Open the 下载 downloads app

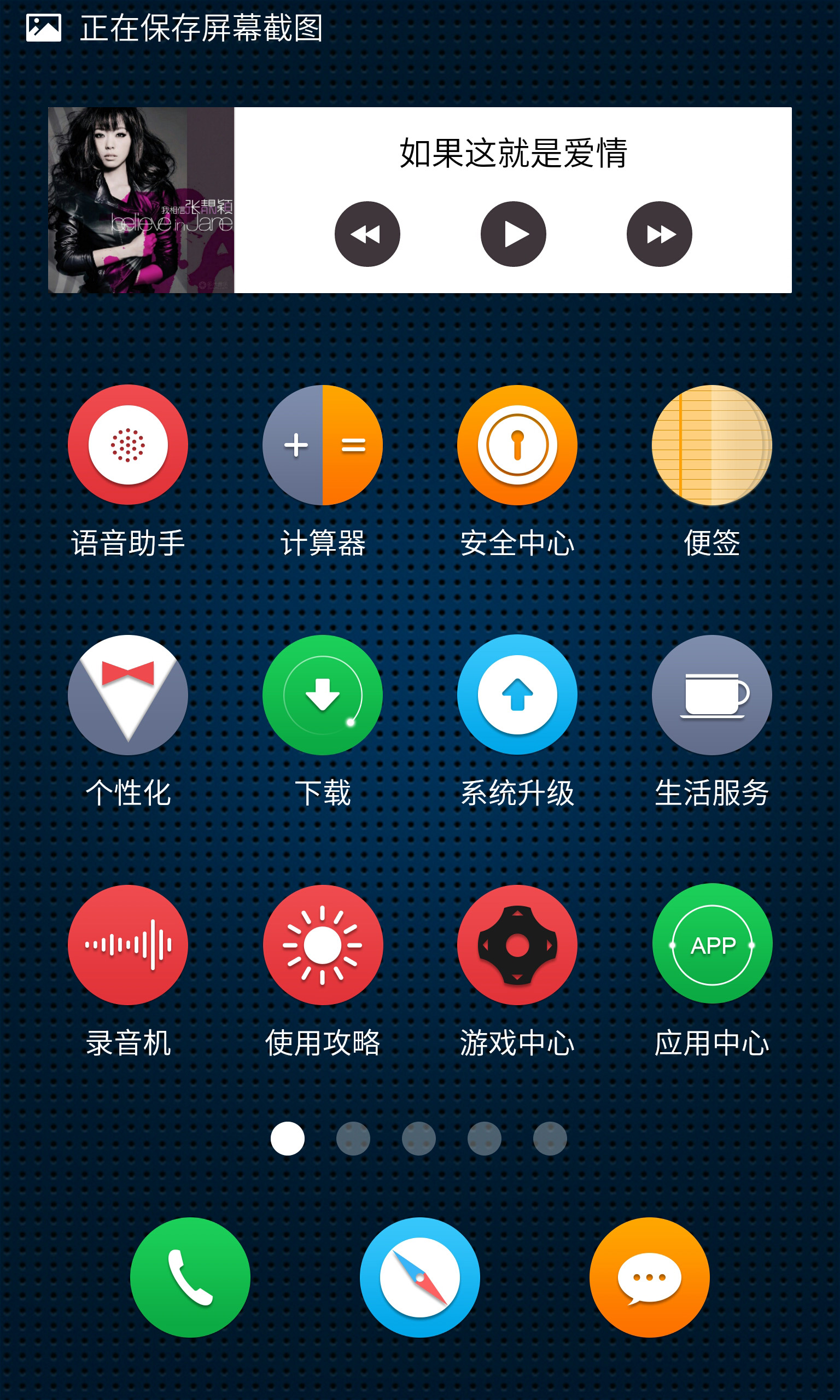coord(323,695)
